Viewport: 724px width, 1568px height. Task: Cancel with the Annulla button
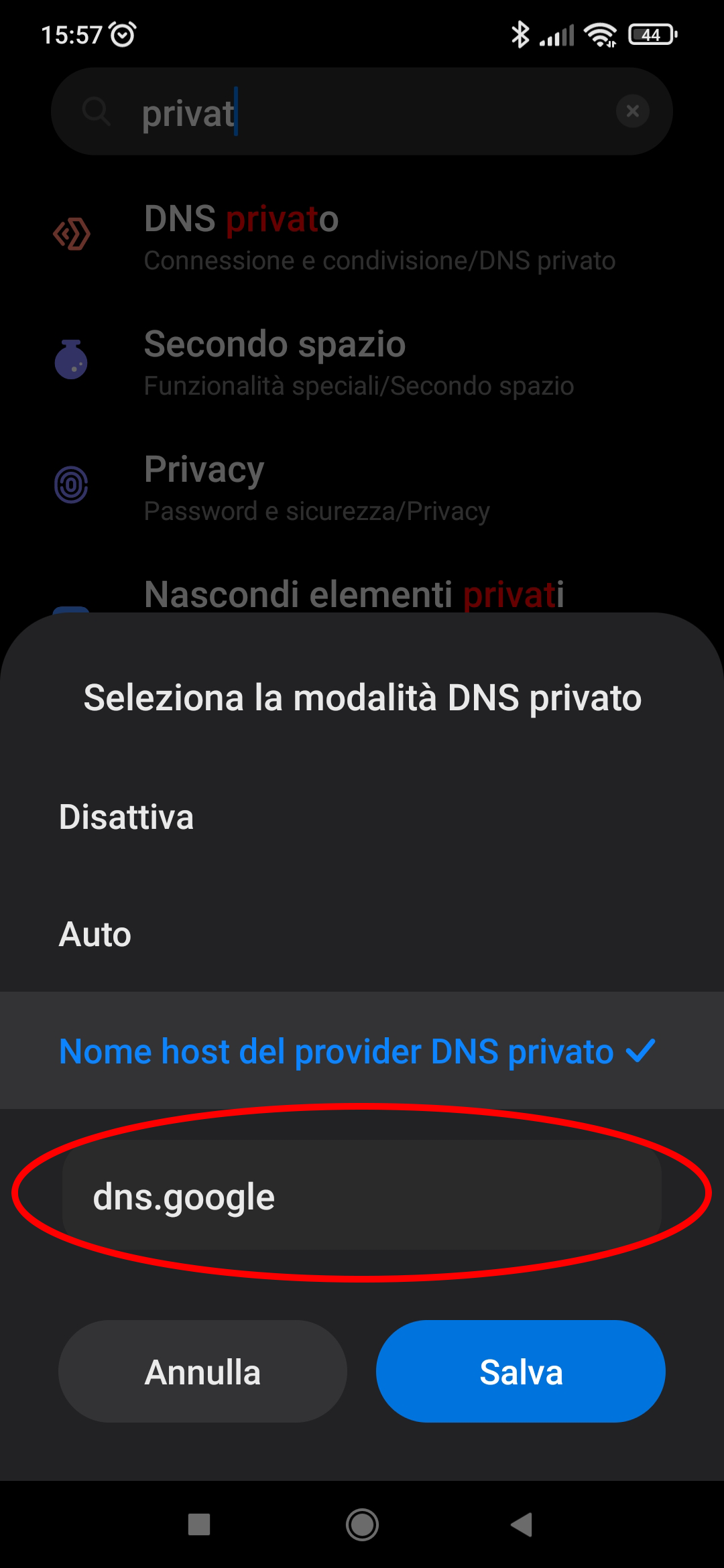202,1372
